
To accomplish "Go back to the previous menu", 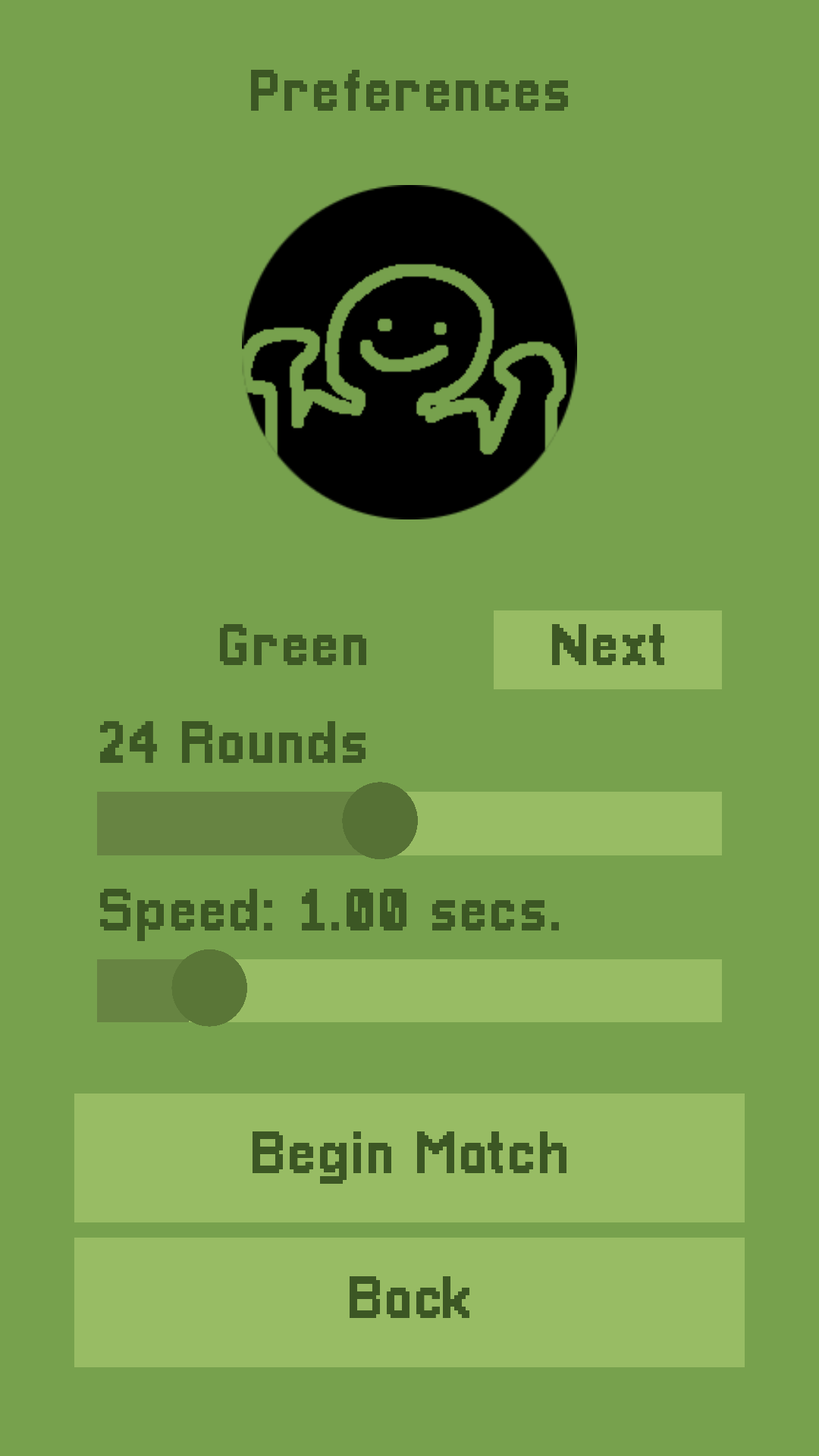I will tap(409, 1301).
